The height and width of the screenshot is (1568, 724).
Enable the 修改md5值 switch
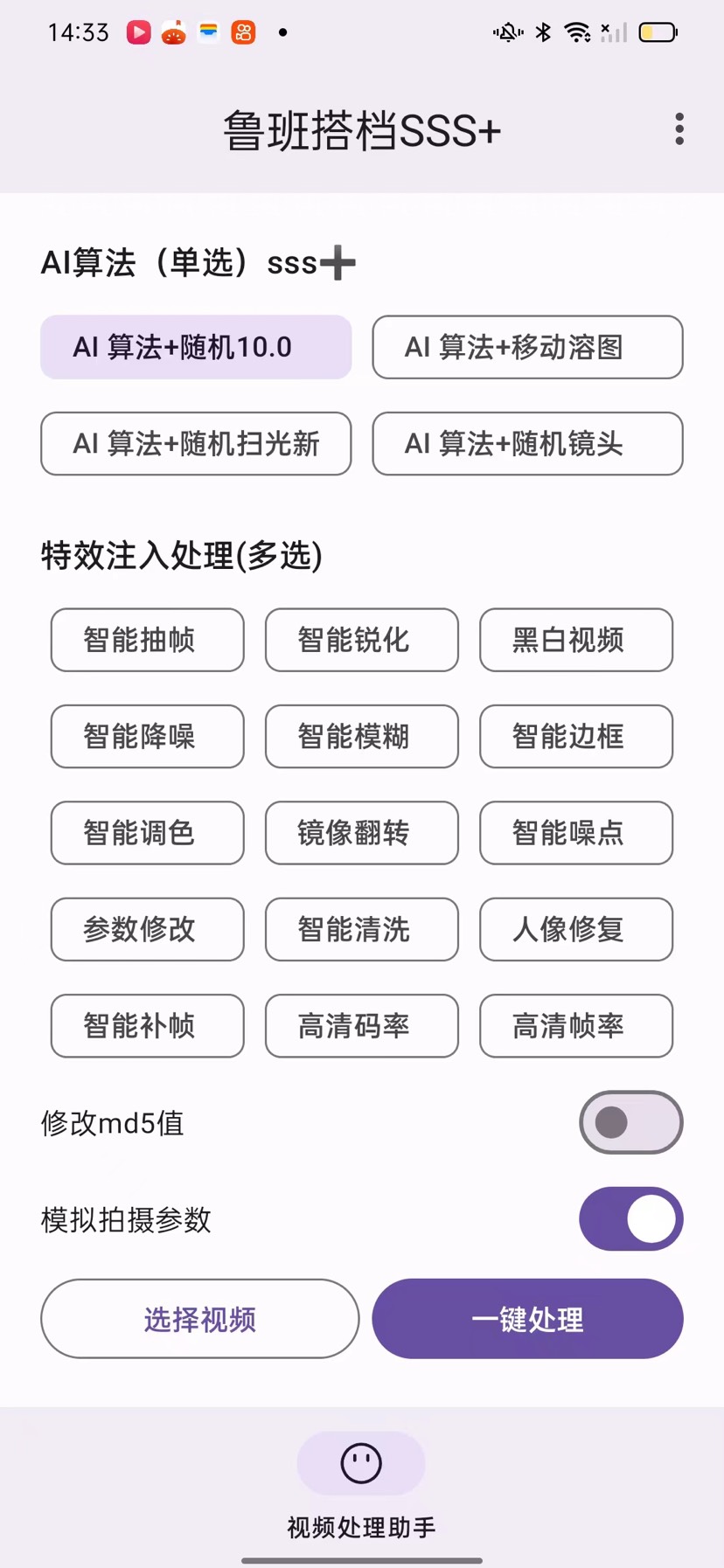coord(630,1122)
